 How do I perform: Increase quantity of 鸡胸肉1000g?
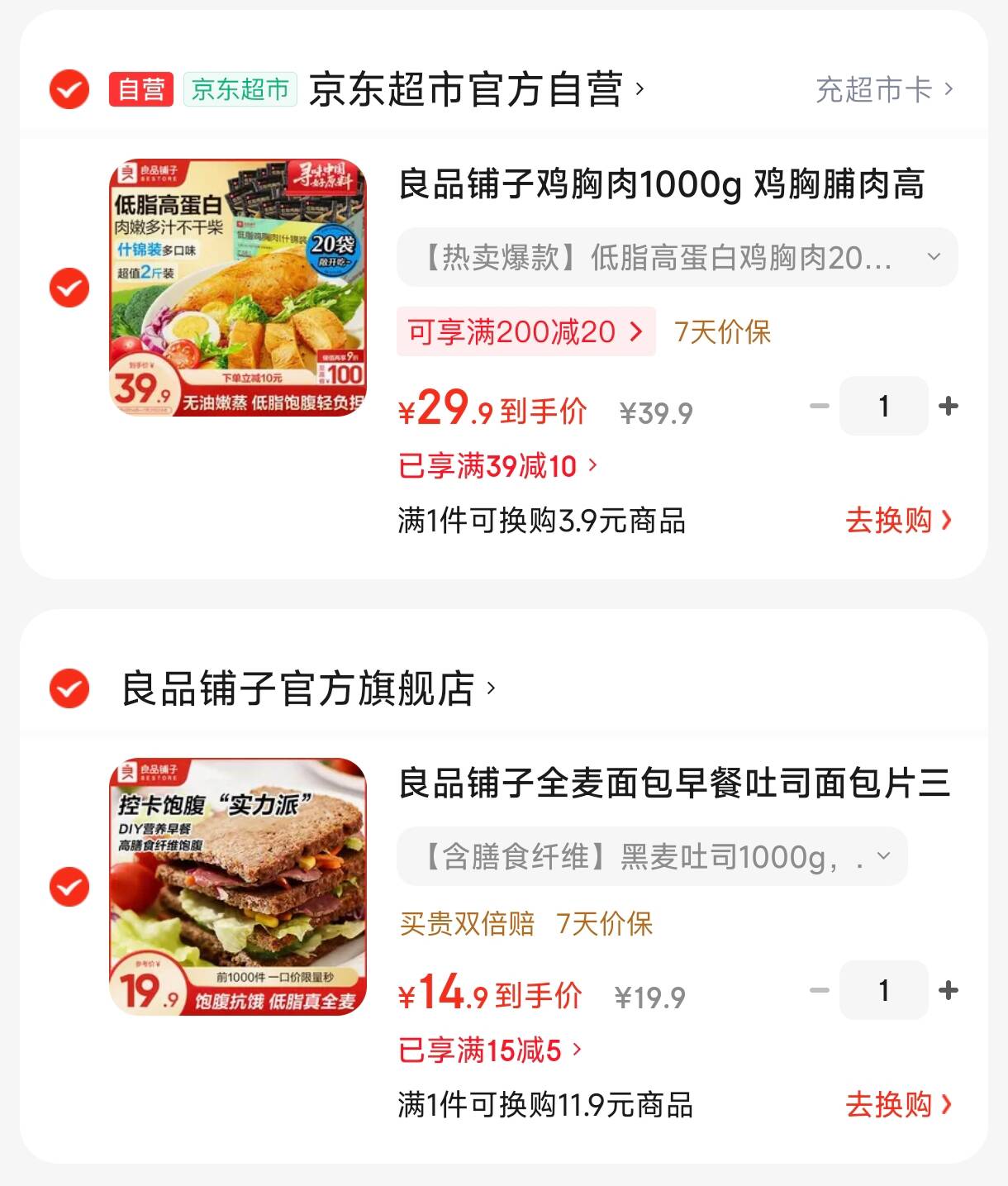click(x=949, y=406)
